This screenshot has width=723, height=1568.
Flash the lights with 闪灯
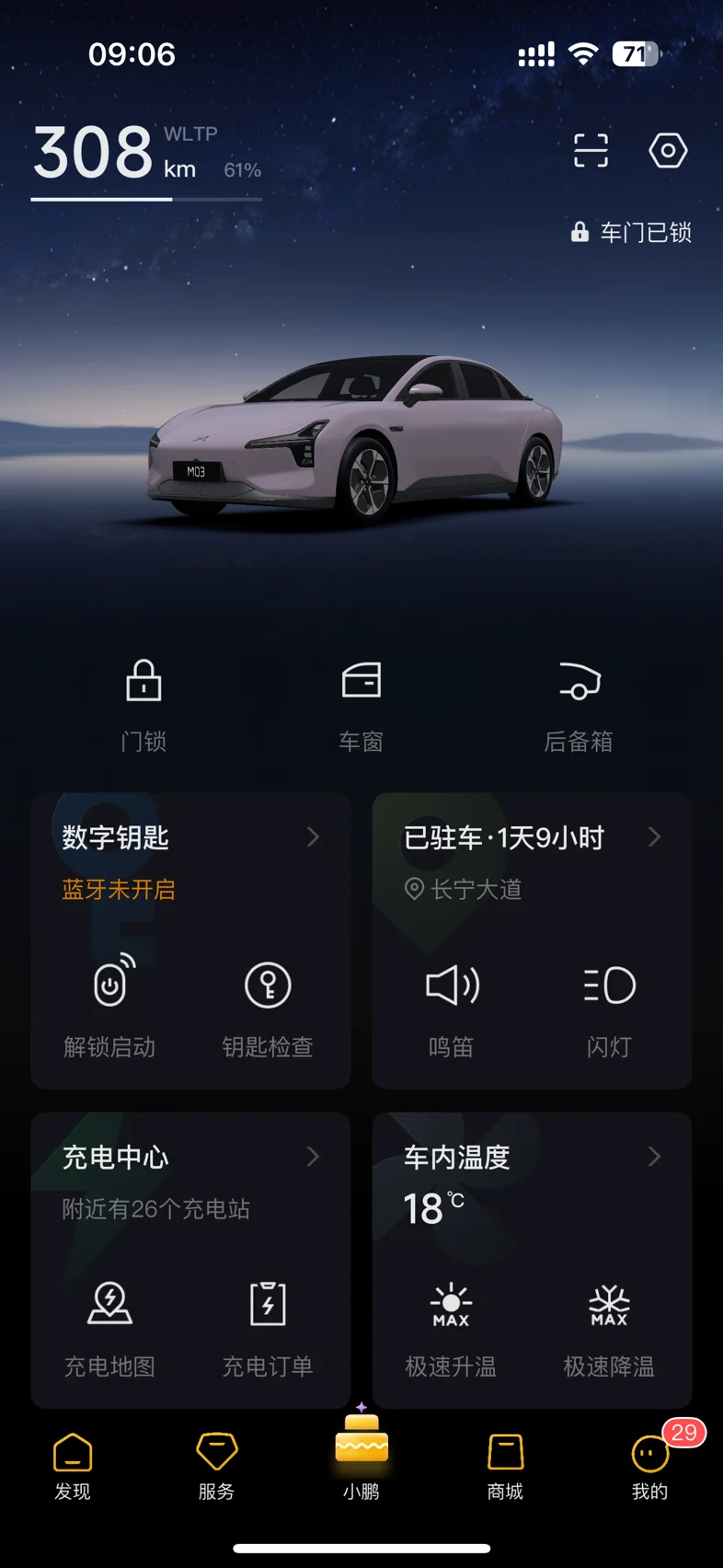(609, 1006)
